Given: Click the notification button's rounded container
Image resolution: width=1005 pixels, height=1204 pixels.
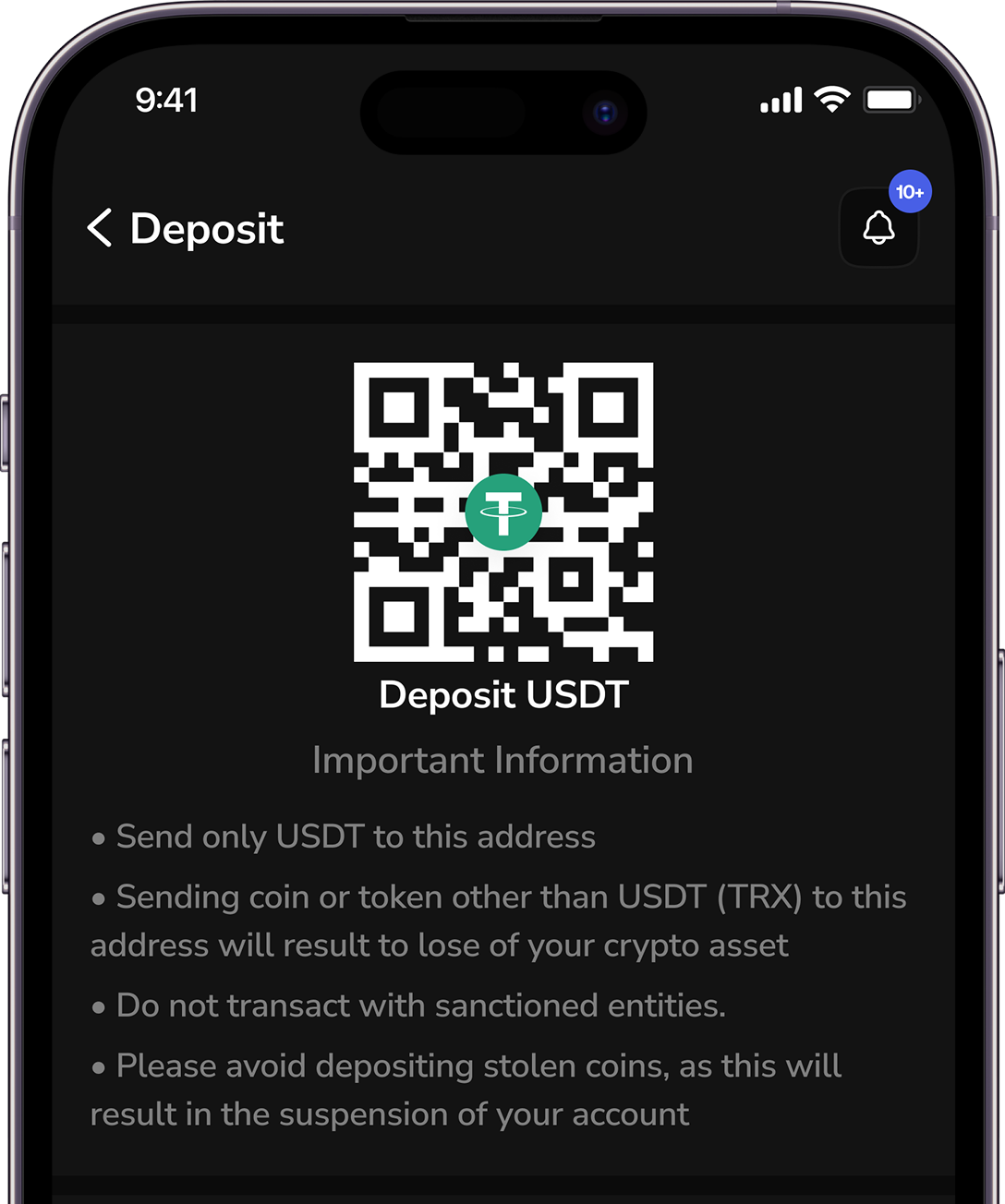Looking at the screenshot, I should tap(878, 227).
